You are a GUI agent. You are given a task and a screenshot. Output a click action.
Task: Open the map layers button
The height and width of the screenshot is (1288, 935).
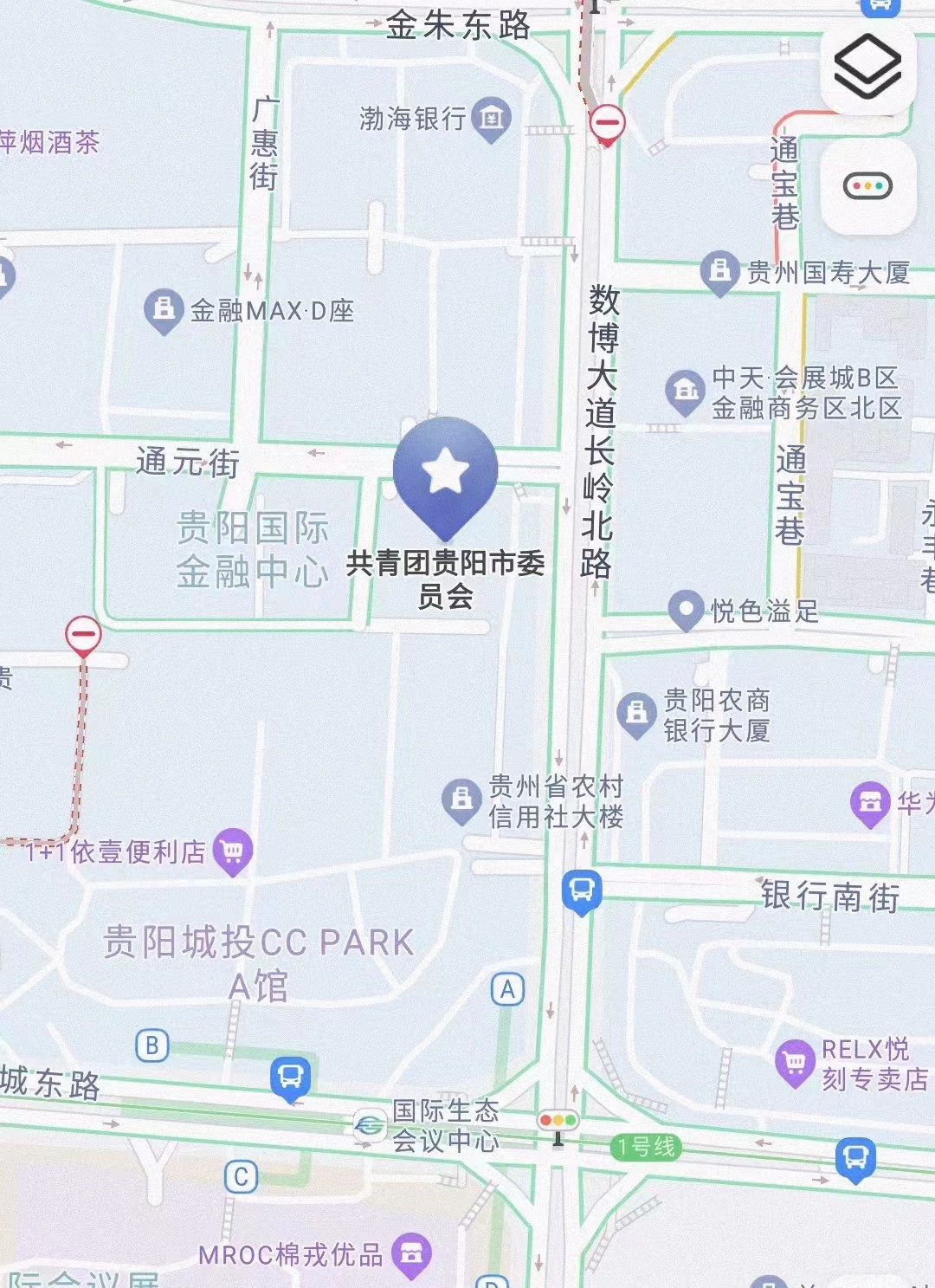coord(867,68)
